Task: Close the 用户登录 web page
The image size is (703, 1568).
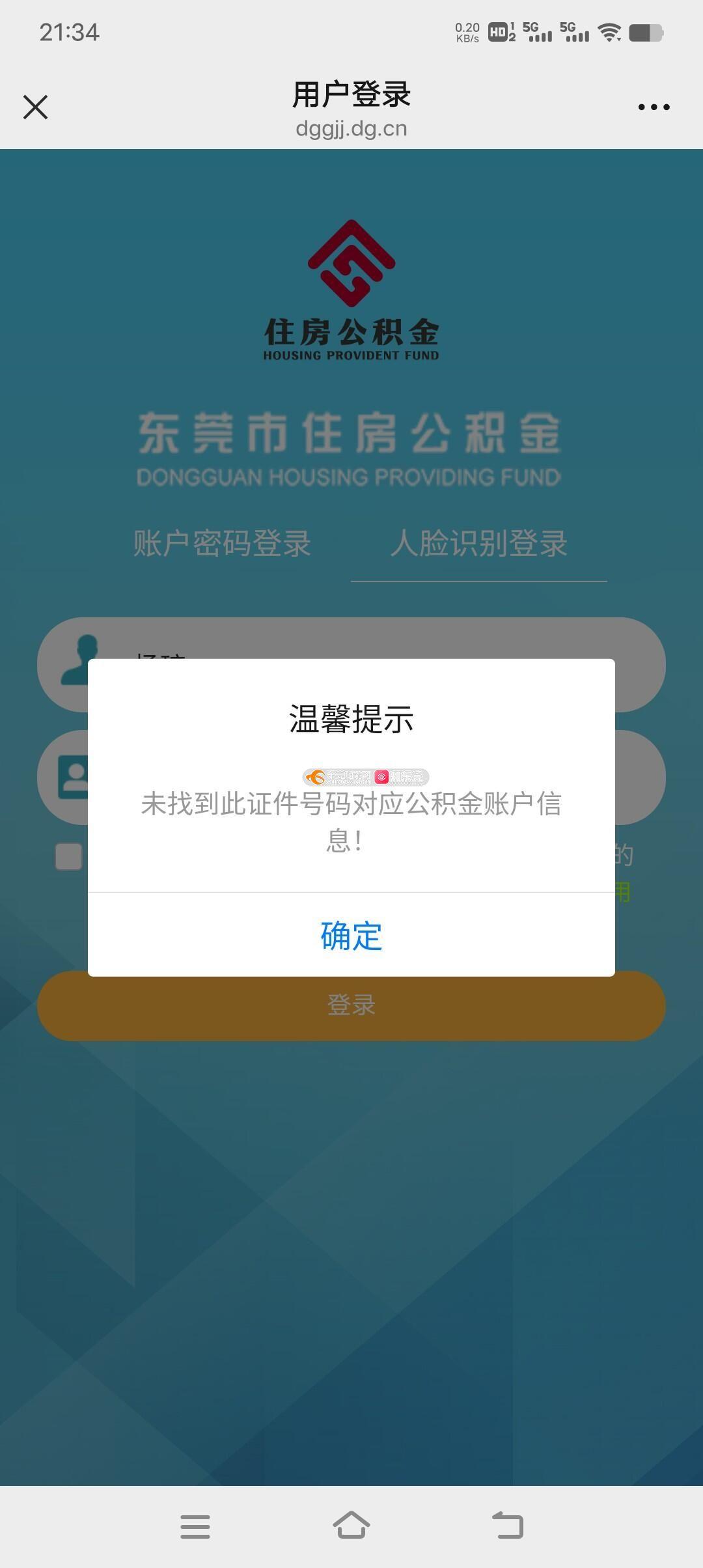Action: coord(35,107)
